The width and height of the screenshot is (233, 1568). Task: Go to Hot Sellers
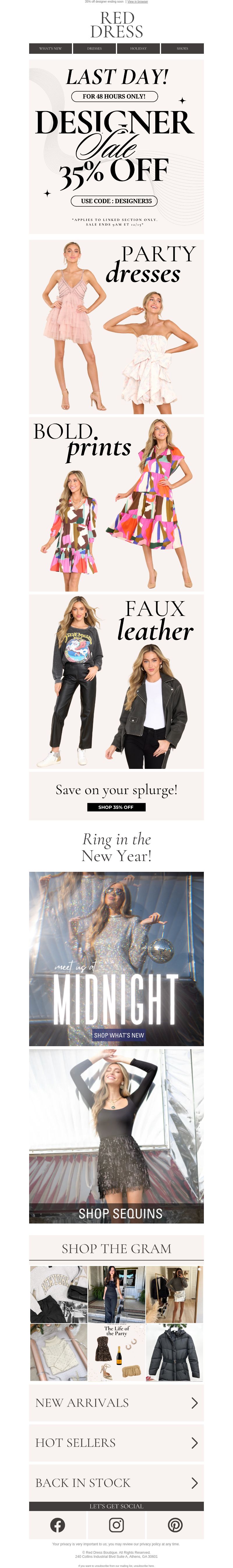[x=116, y=1443]
